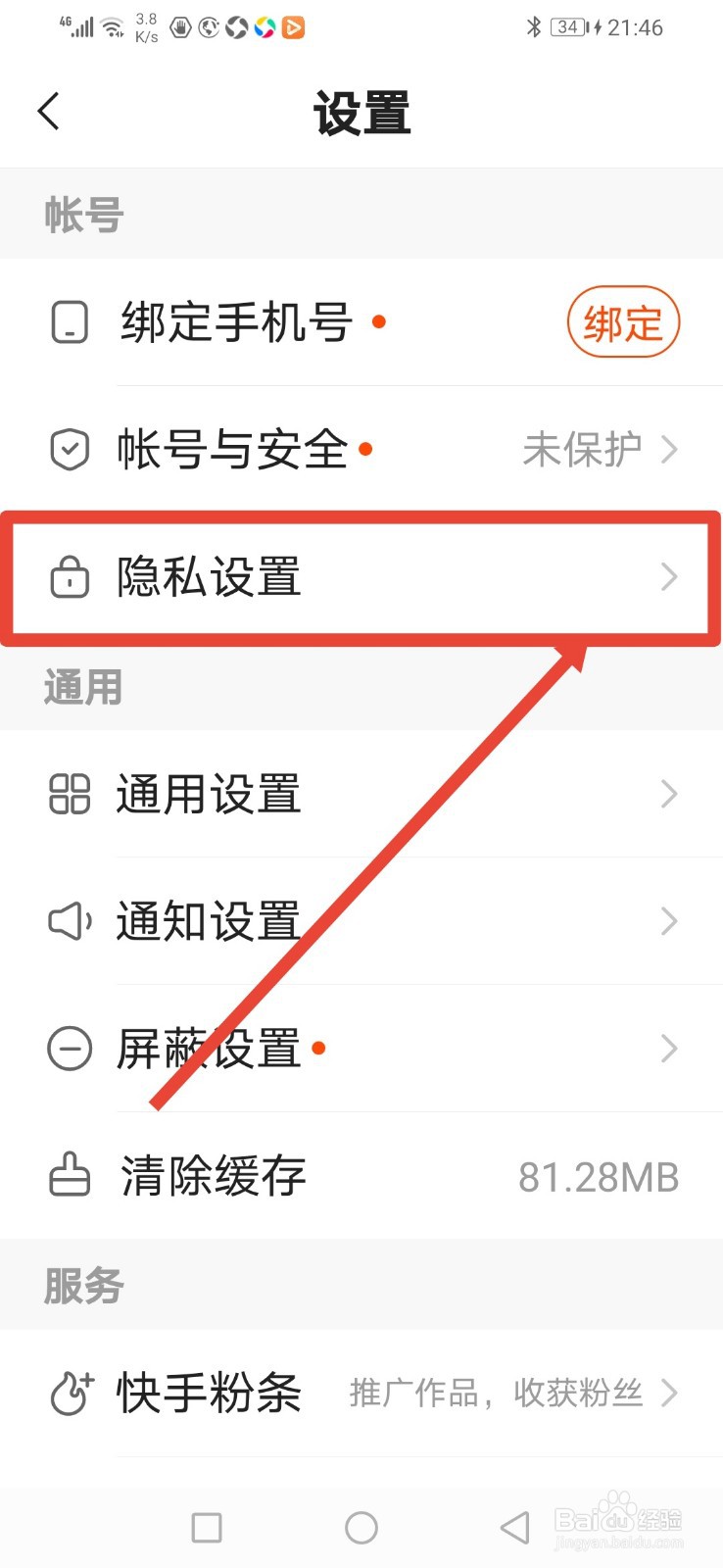Image resolution: width=723 pixels, height=1568 pixels.
Task: Expand 帐号与安全 via its chevron
Action: 669,449
